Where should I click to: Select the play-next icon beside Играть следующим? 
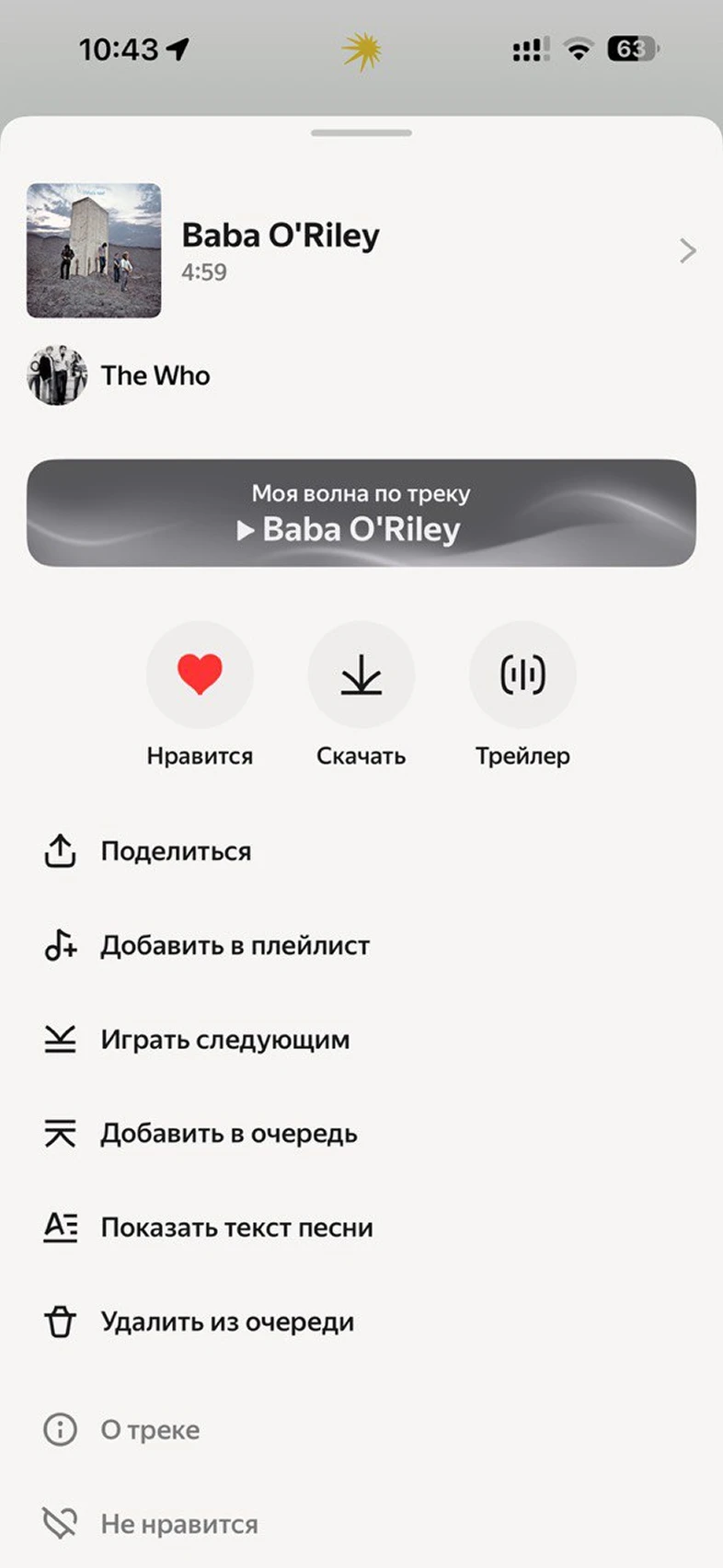tap(60, 1039)
